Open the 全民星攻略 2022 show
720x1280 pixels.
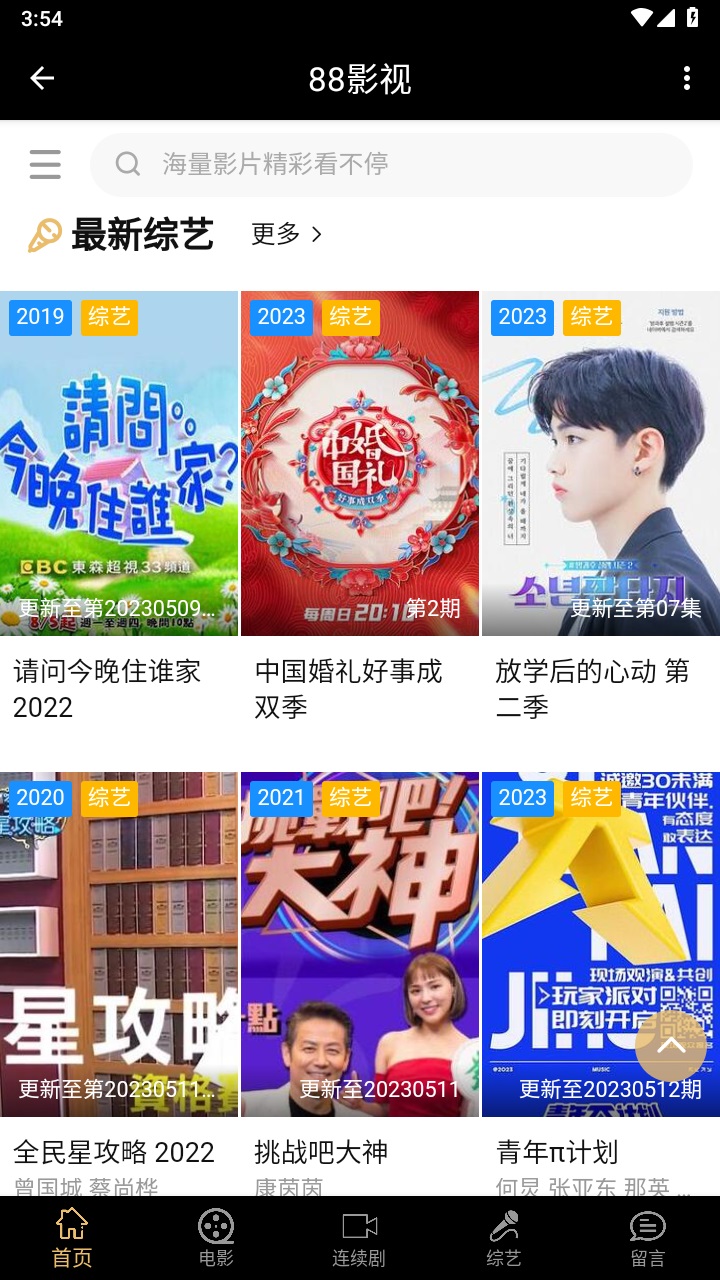[119, 944]
